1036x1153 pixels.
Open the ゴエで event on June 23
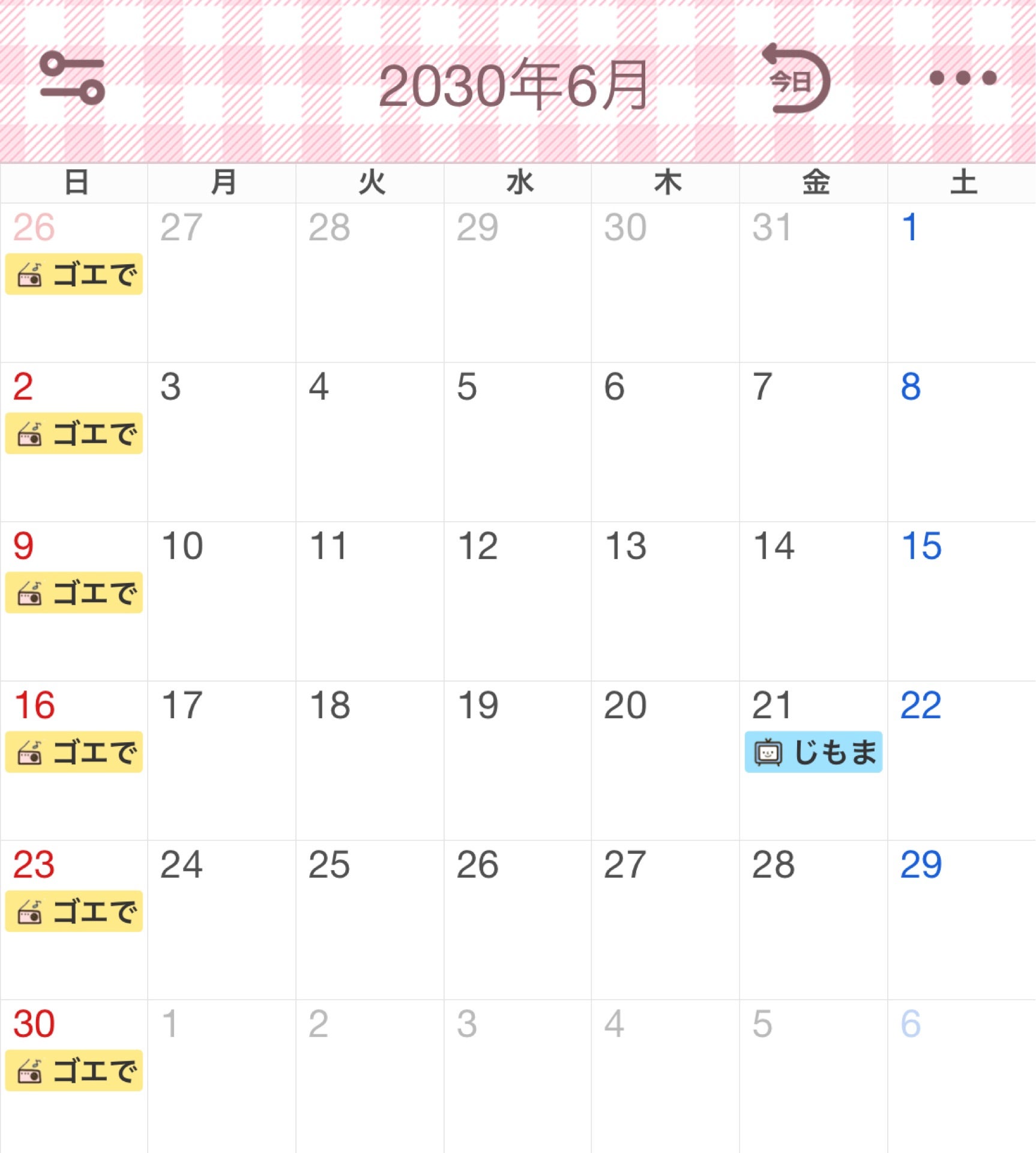click(74, 911)
